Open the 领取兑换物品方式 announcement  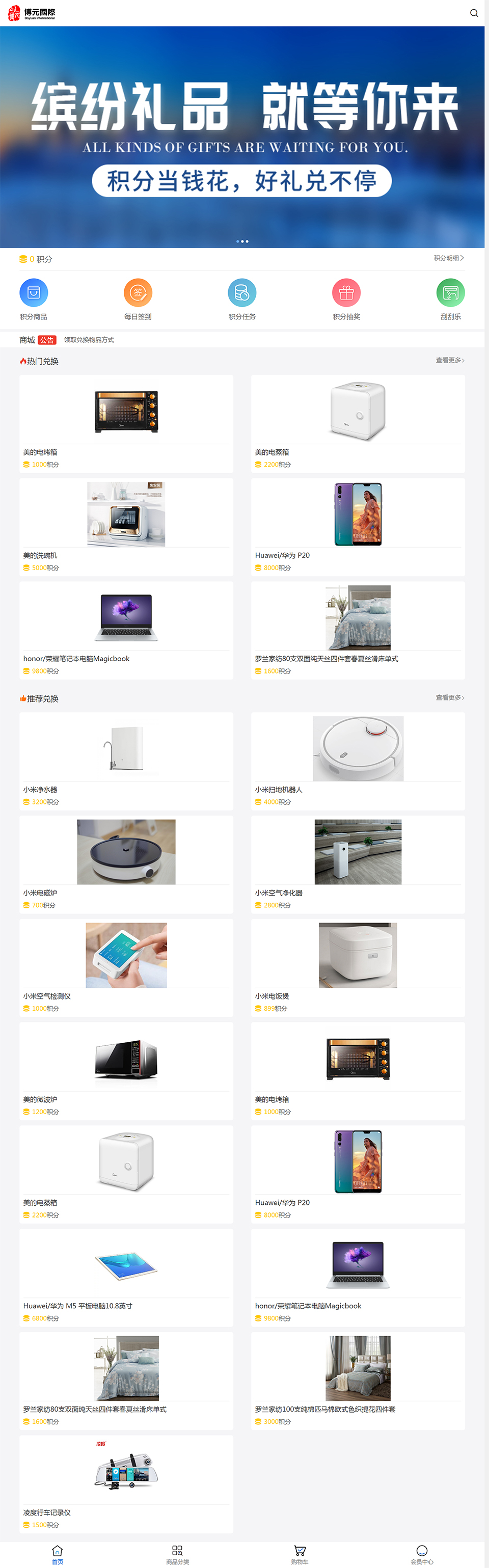pyautogui.click(x=89, y=340)
